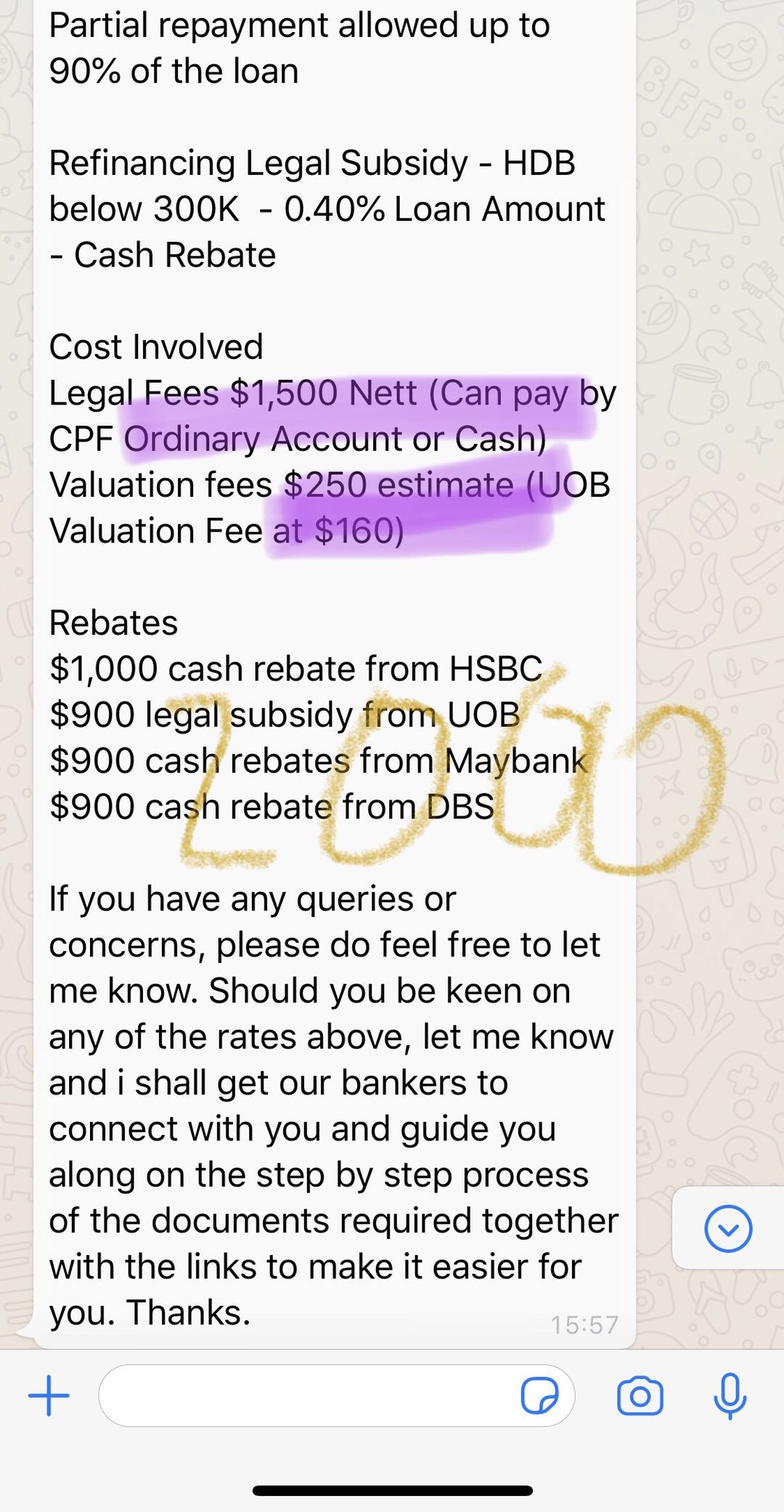This screenshot has height=1512, width=784.
Task: Open the sticker picker icon
Action: pos(539,1396)
